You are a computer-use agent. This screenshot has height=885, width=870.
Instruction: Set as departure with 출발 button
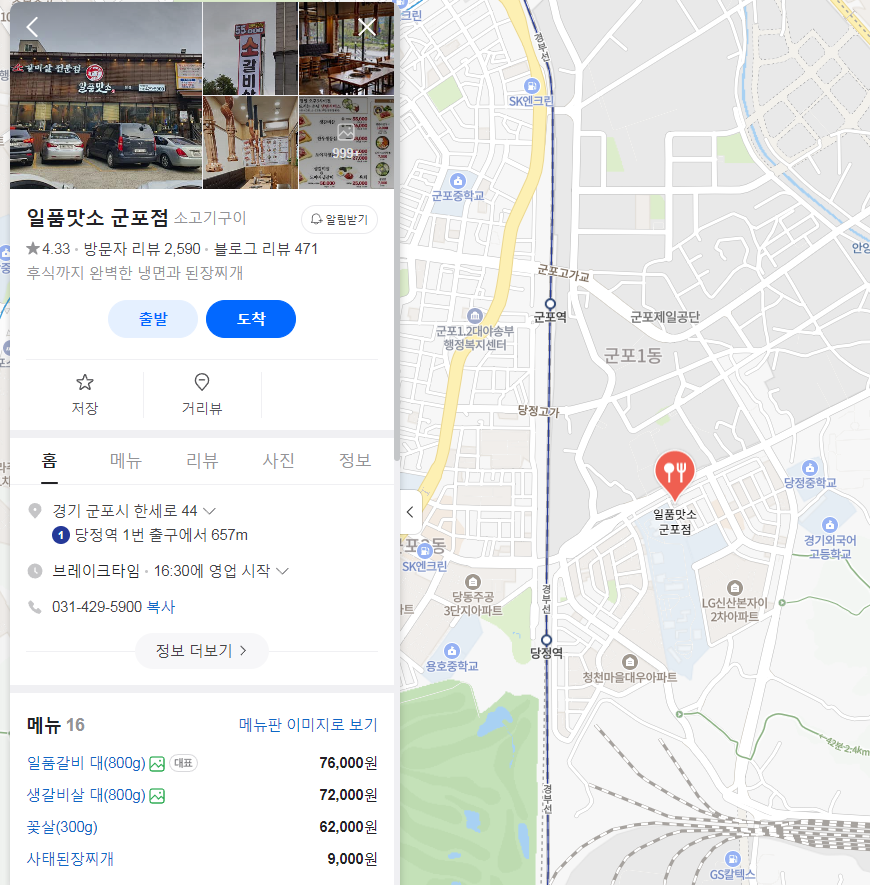[153, 319]
